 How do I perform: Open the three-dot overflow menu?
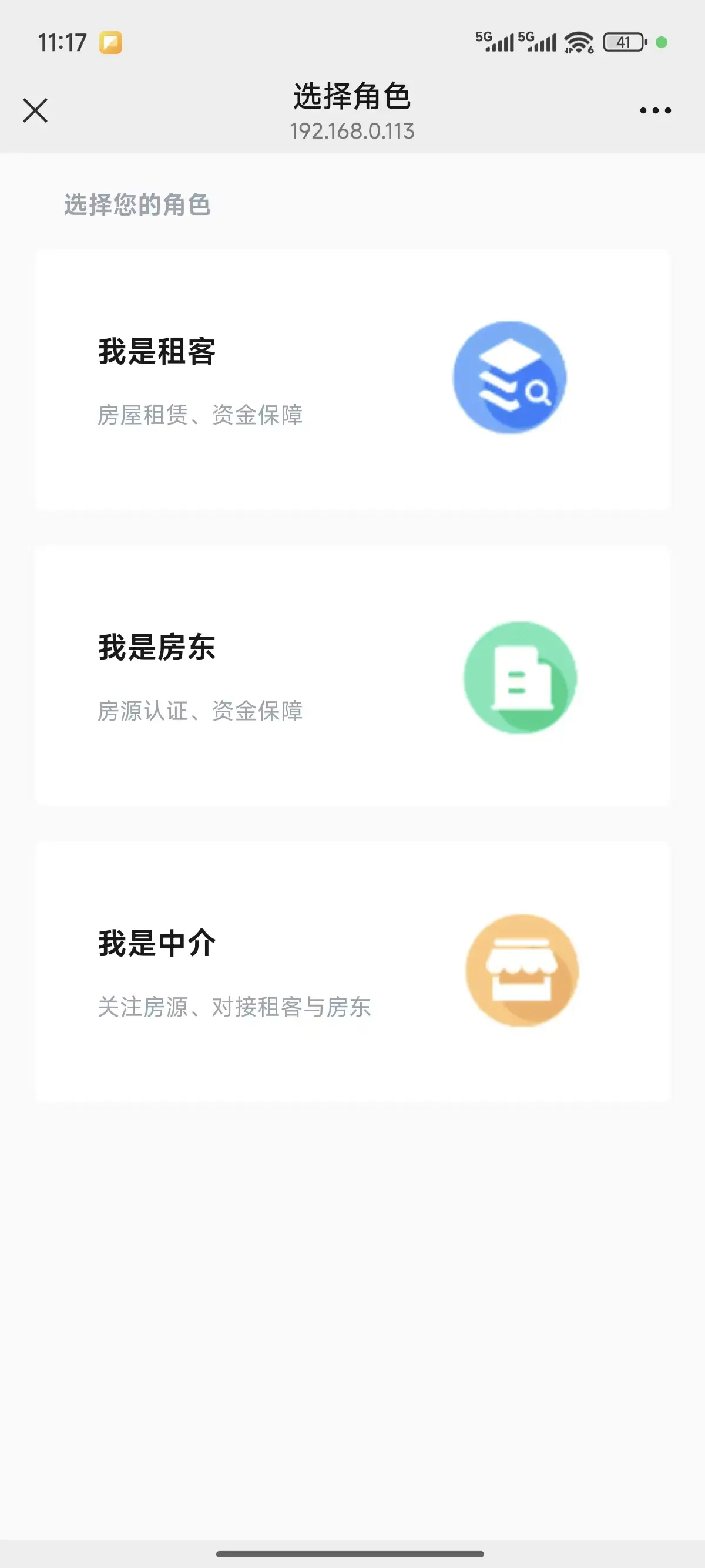[x=655, y=110]
